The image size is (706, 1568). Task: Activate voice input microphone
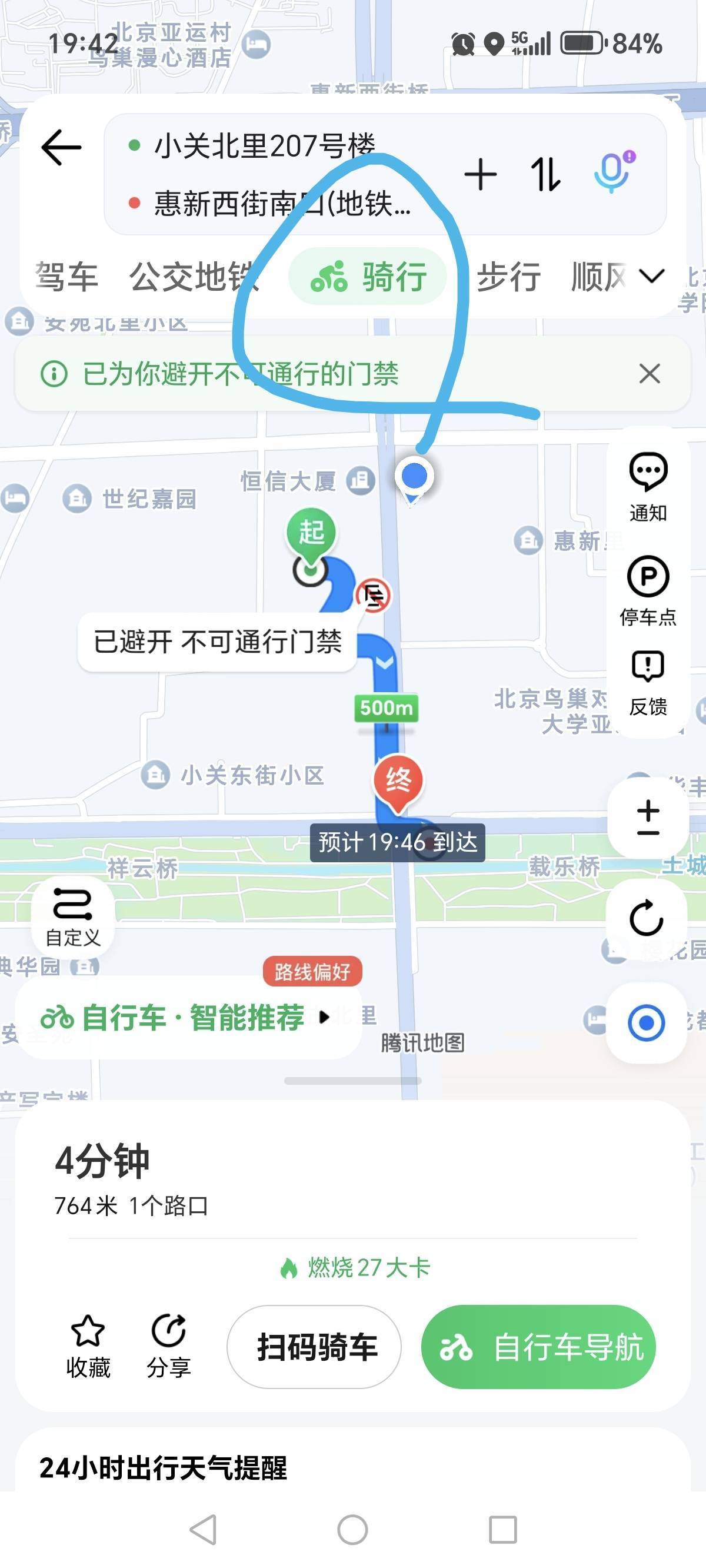(614, 172)
